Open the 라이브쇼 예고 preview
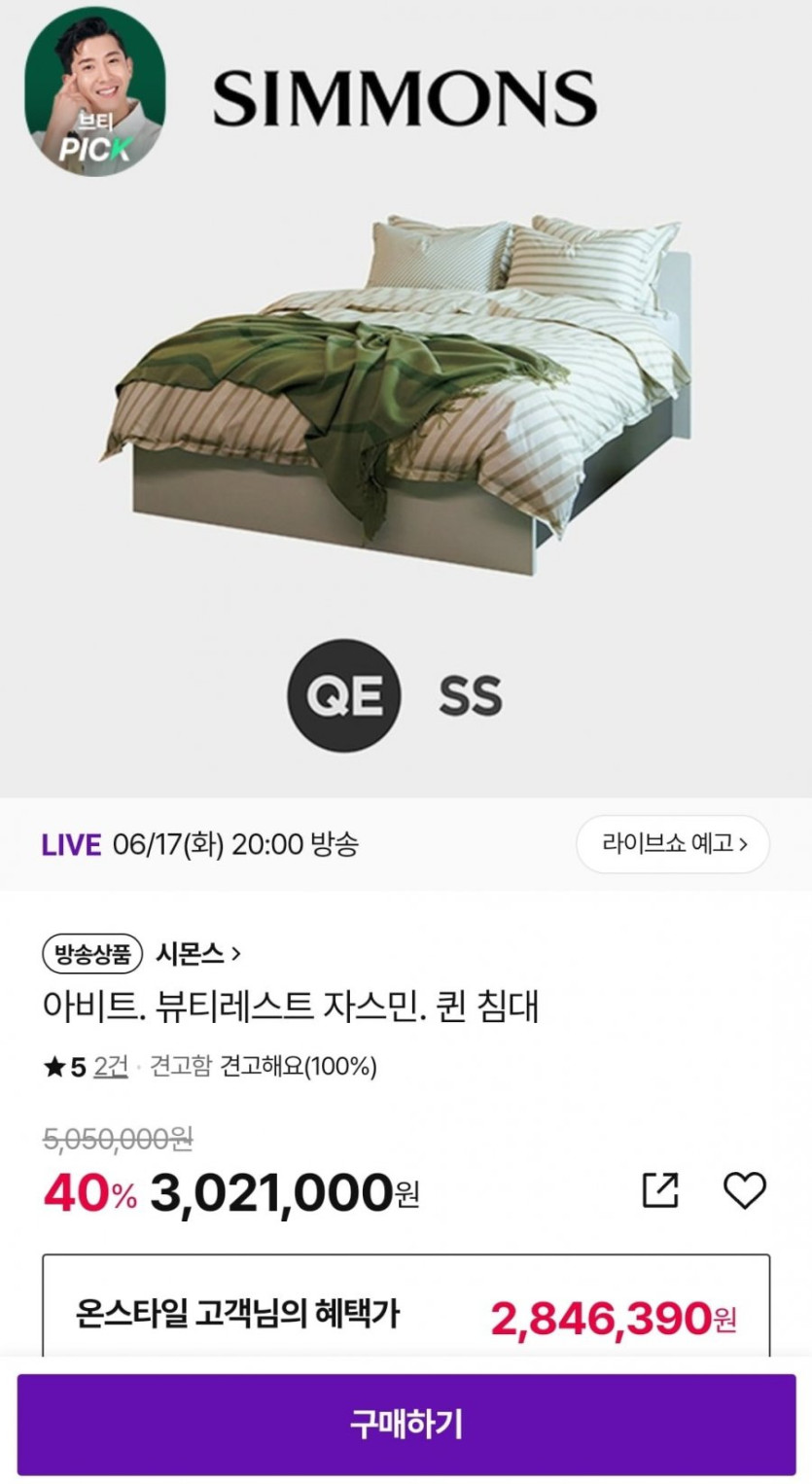 673,843
